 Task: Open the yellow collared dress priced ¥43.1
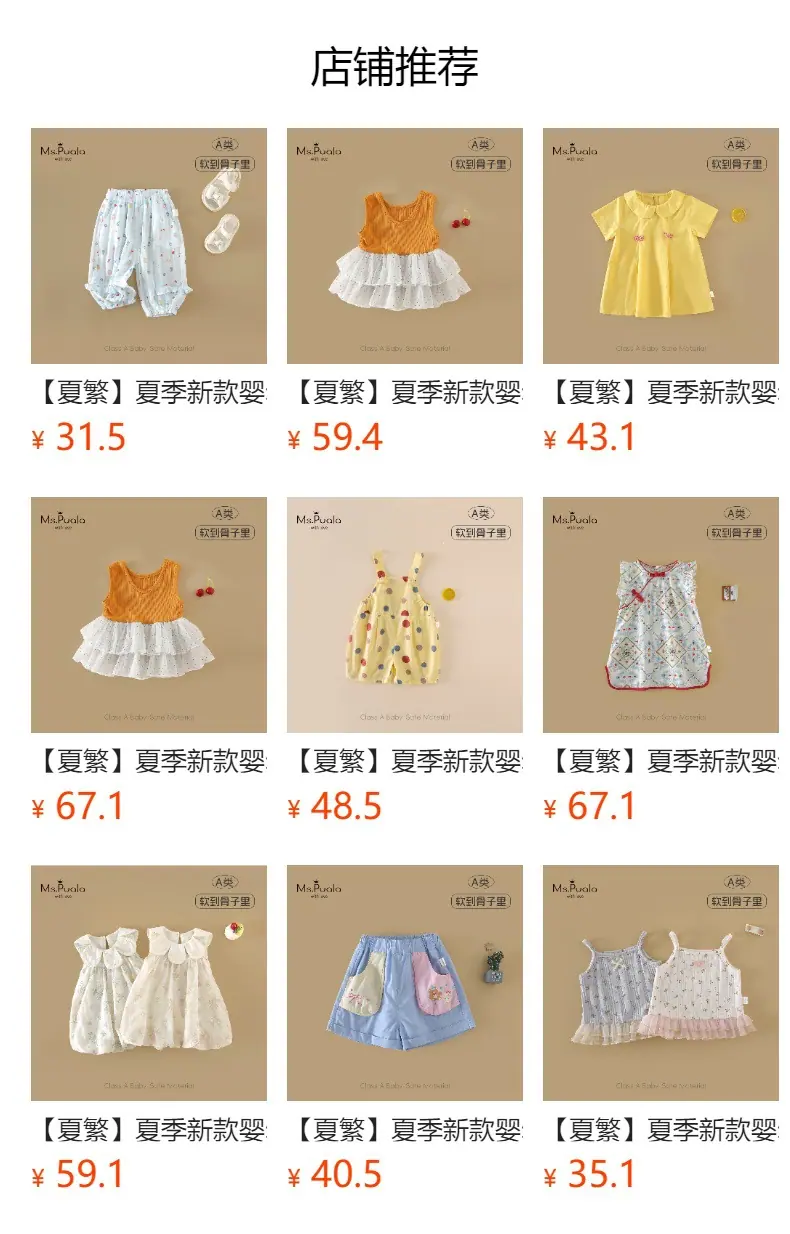(x=661, y=246)
